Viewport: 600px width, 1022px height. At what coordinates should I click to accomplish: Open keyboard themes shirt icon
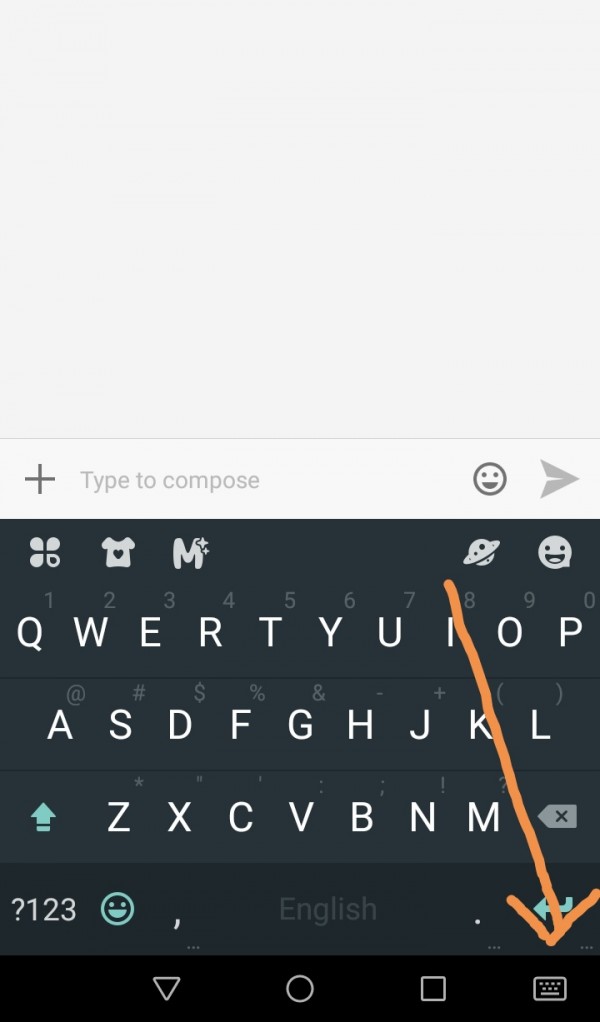[x=118, y=552]
